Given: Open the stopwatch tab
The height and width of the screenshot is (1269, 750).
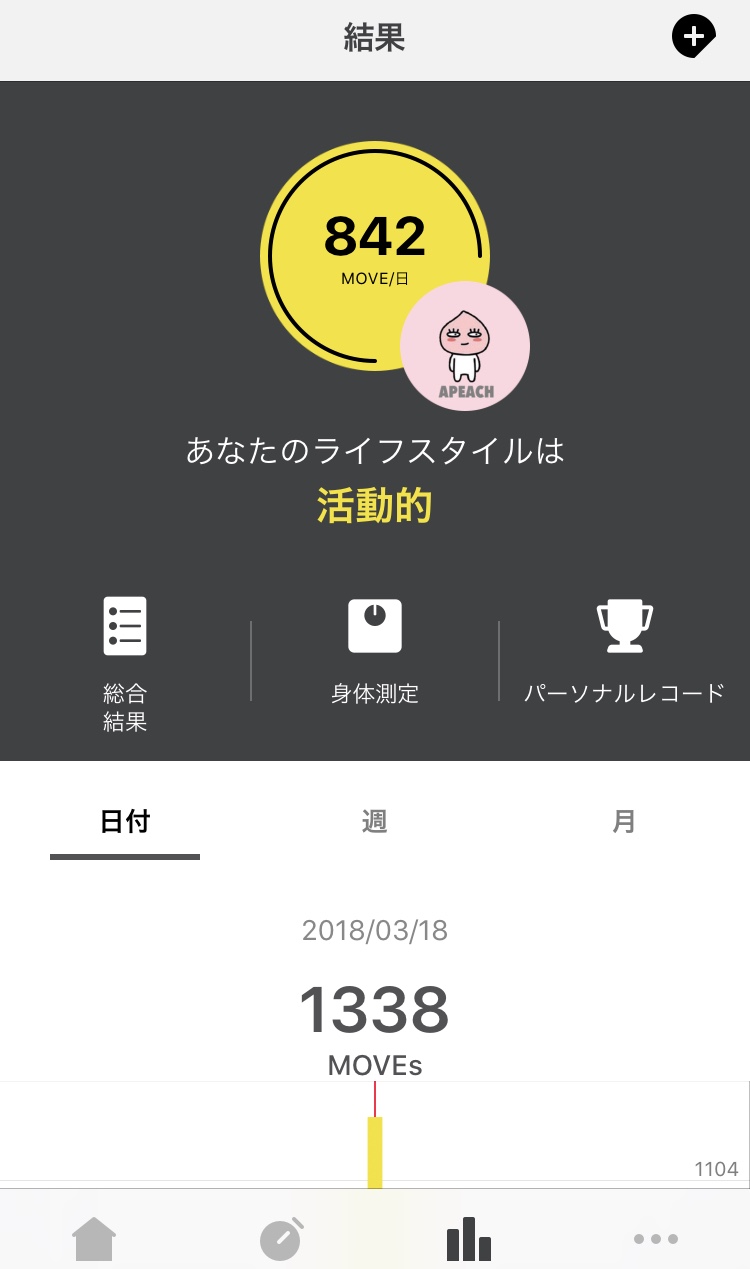Looking at the screenshot, I should [281, 1239].
